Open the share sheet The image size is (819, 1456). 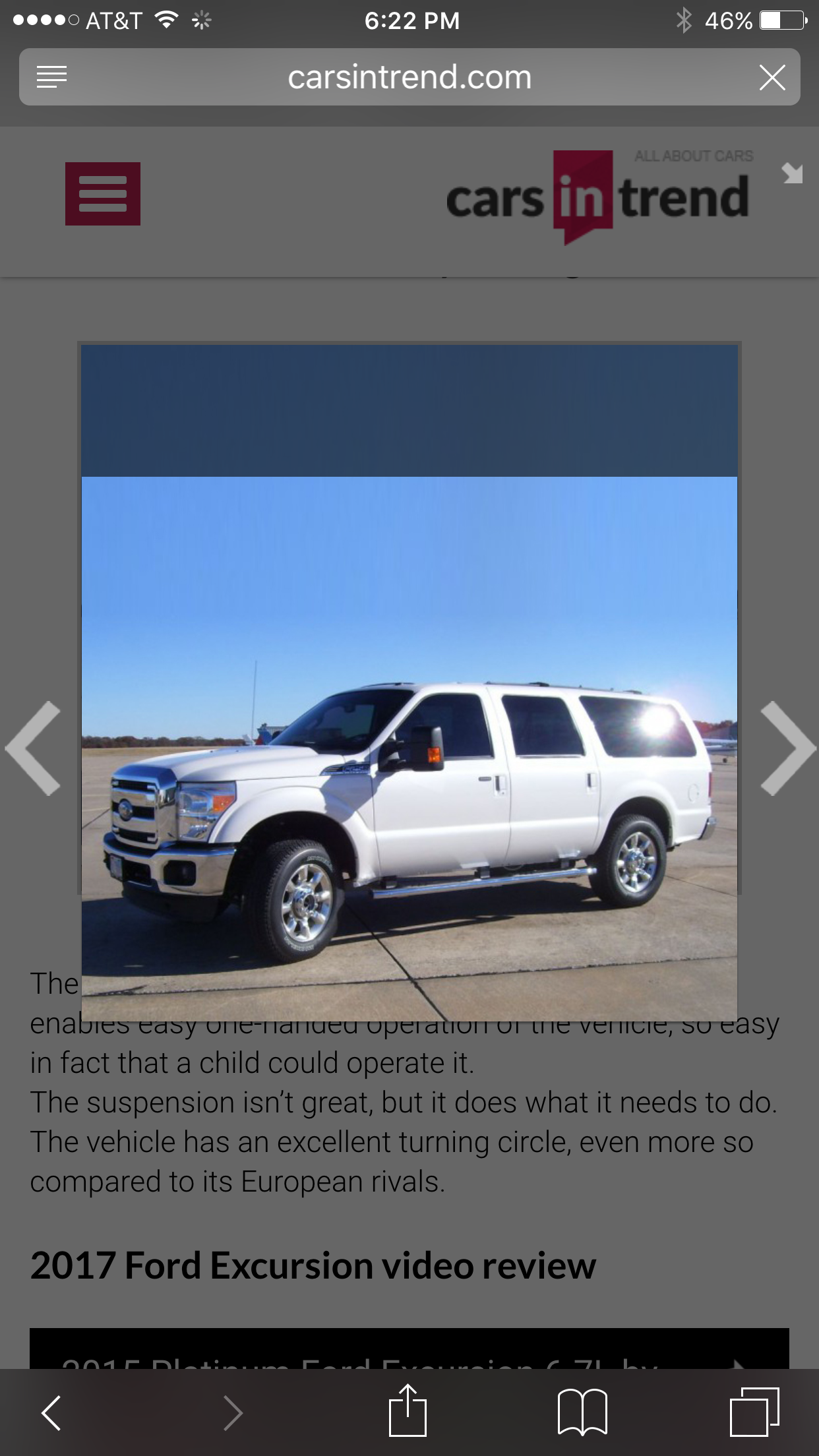pos(408,1411)
